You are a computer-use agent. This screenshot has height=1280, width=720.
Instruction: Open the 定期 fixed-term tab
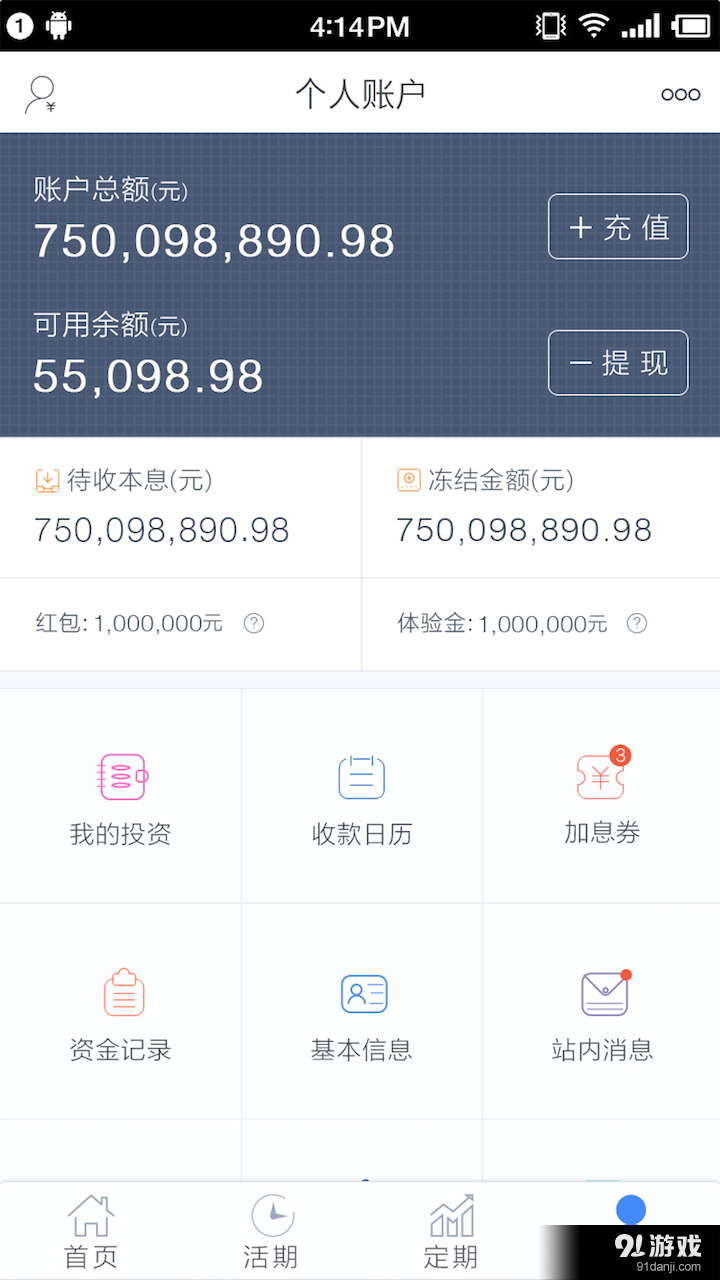pyautogui.click(x=450, y=1230)
